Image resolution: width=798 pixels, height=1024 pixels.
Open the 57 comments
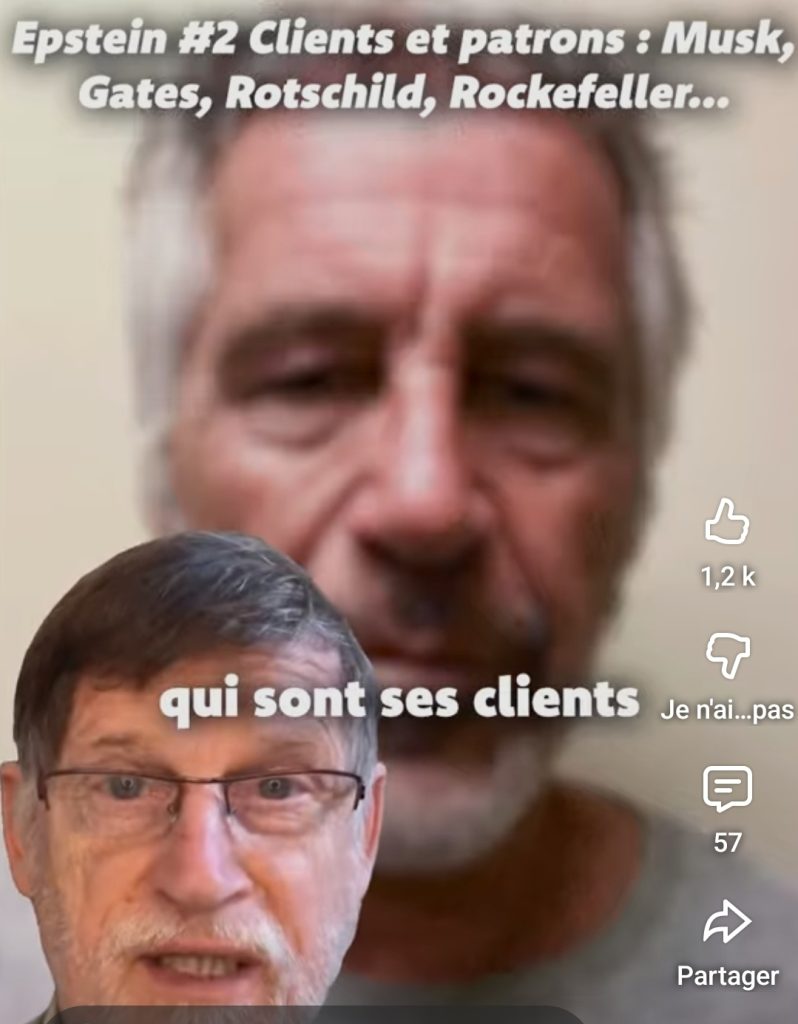(727, 790)
